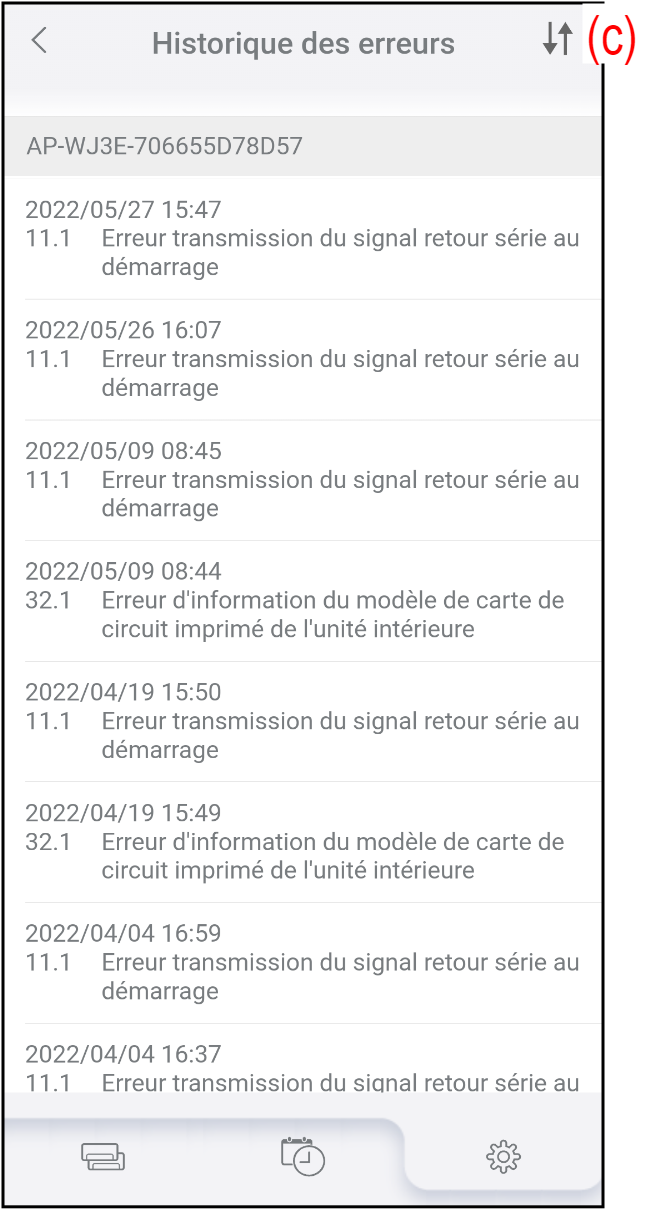Toggle the error history sort order
Viewport: 646px width, 1211px height.
557,40
